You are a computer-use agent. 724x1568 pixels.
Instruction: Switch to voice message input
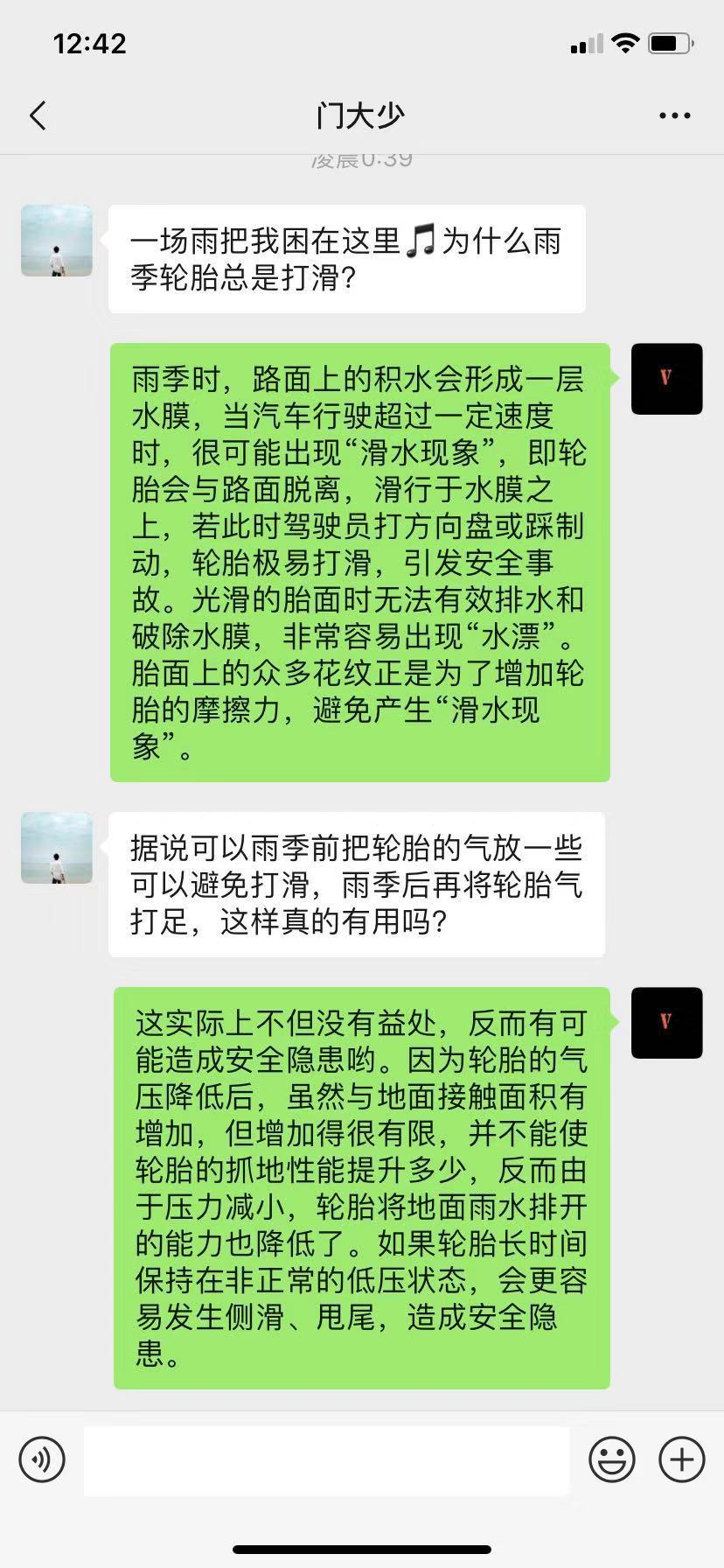tap(42, 1459)
